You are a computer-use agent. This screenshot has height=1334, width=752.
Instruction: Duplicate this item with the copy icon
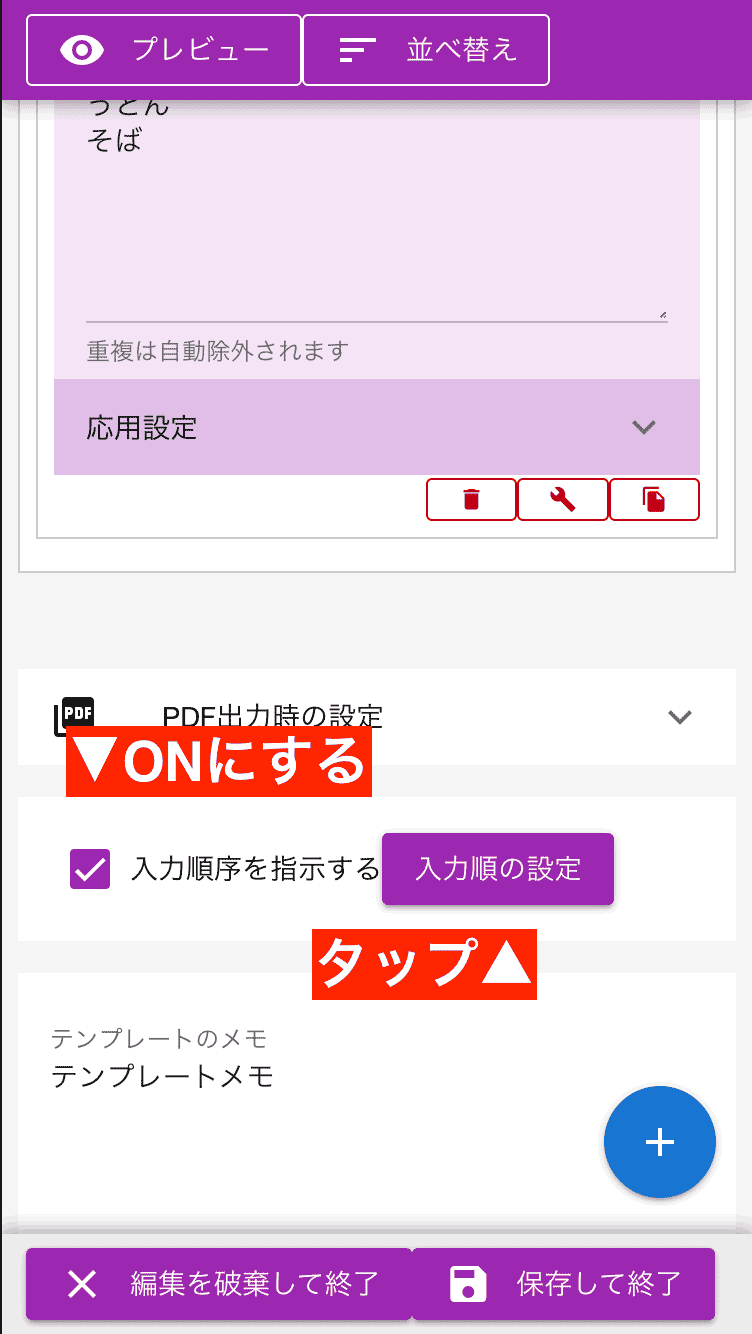point(654,500)
